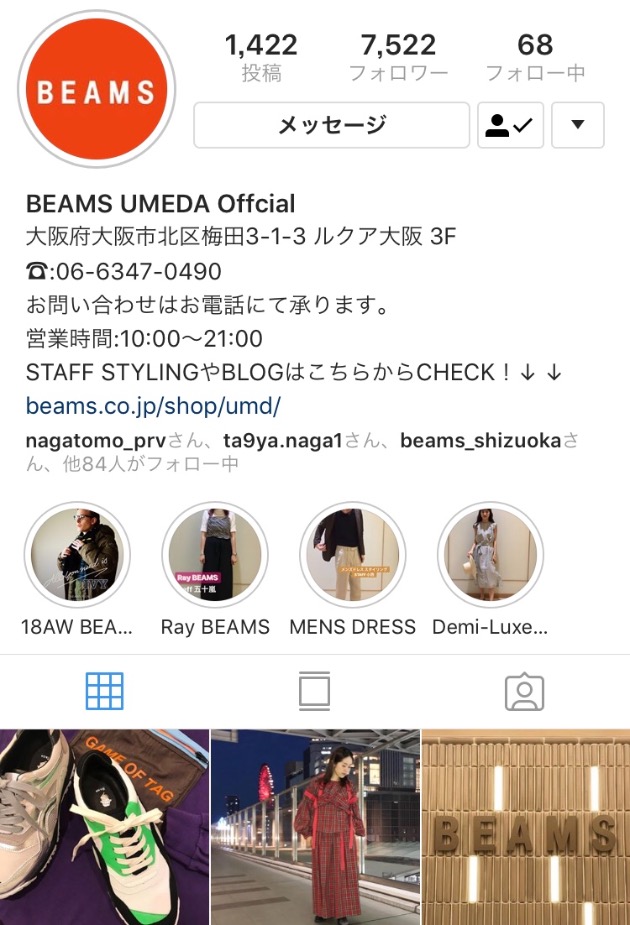Switch to the grid view tab
The width and height of the screenshot is (630, 925).
pyautogui.click(x=105, y=691)
